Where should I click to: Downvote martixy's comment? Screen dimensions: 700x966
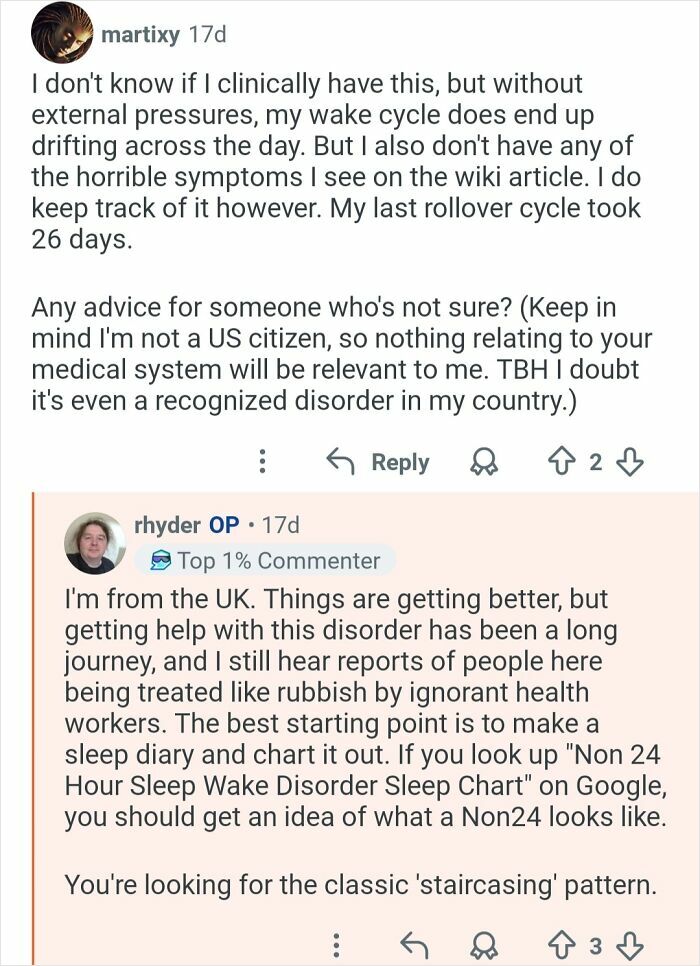point(630,462)
